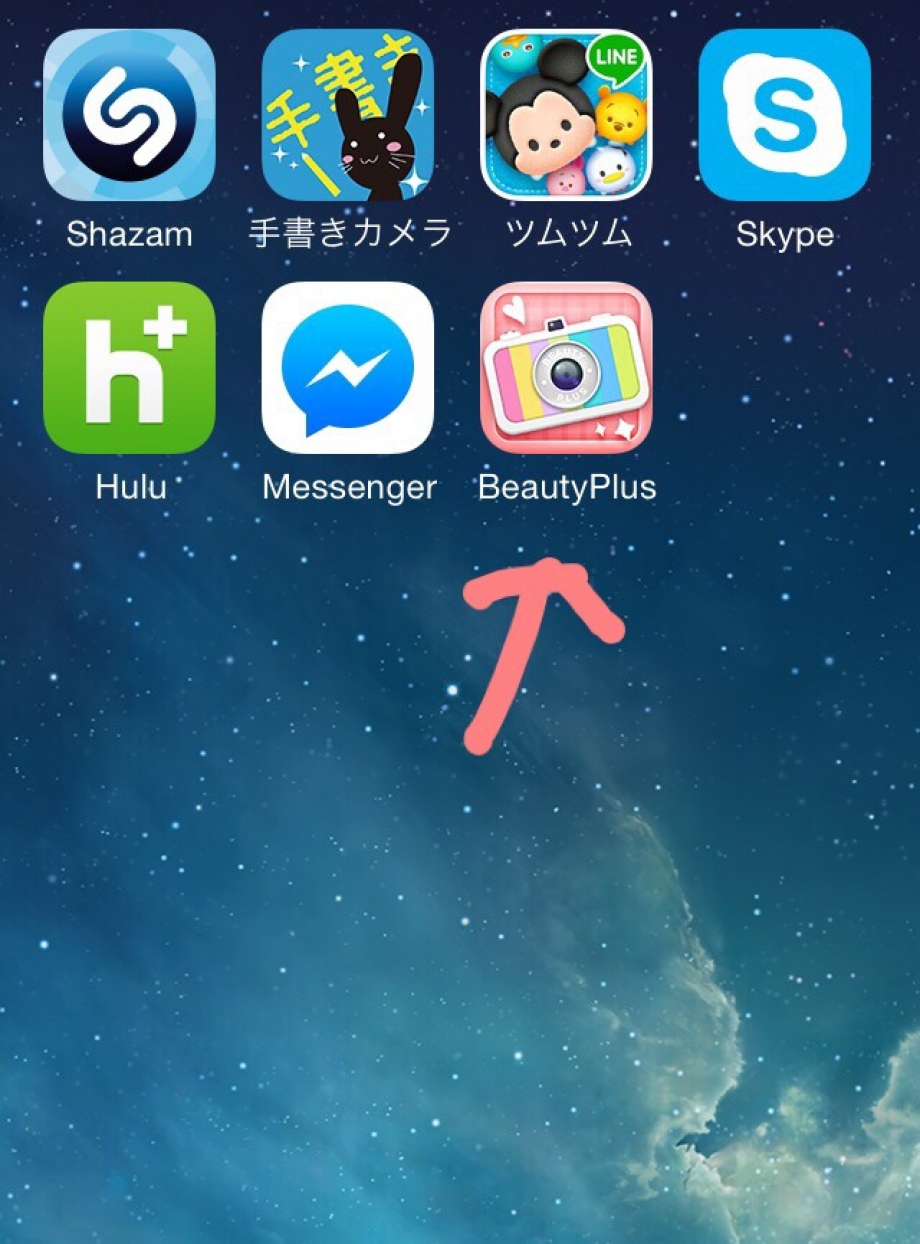Launch Skype
920x1244 pixels.
click(x=784, y=115)
